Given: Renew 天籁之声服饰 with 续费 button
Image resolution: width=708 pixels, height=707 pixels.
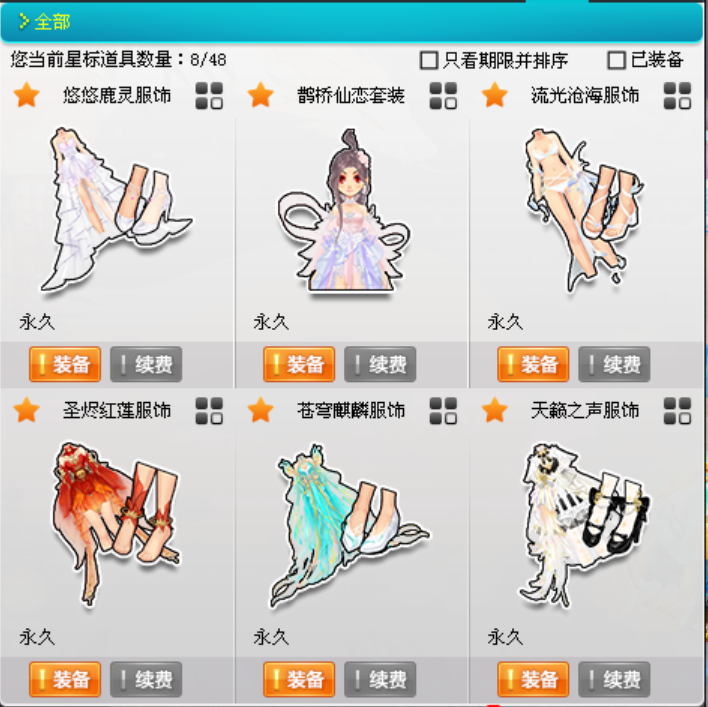Looking at the screenshot, I should tap(614, 680).
